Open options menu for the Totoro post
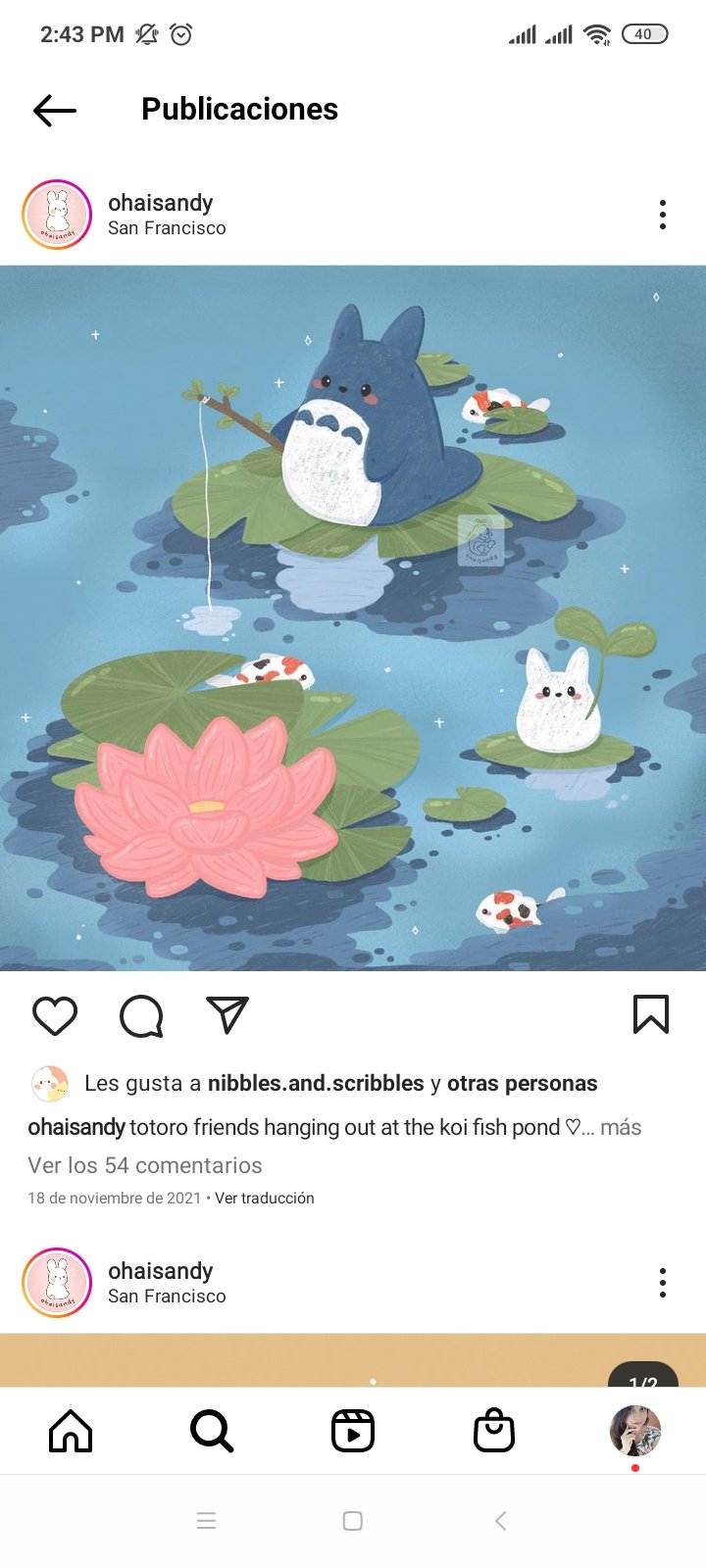 [x=663, y=215]
